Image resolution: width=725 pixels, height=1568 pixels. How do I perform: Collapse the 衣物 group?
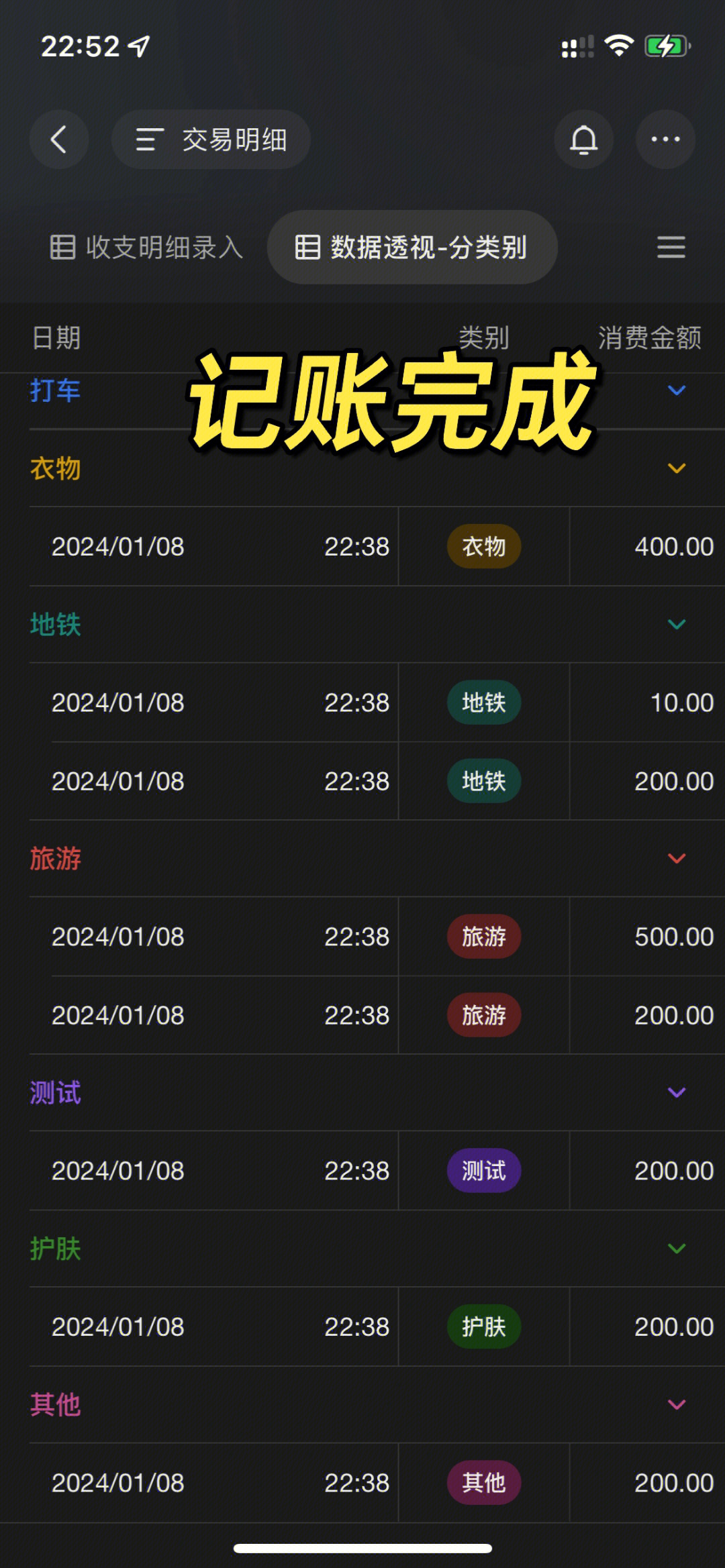(677, 468)
